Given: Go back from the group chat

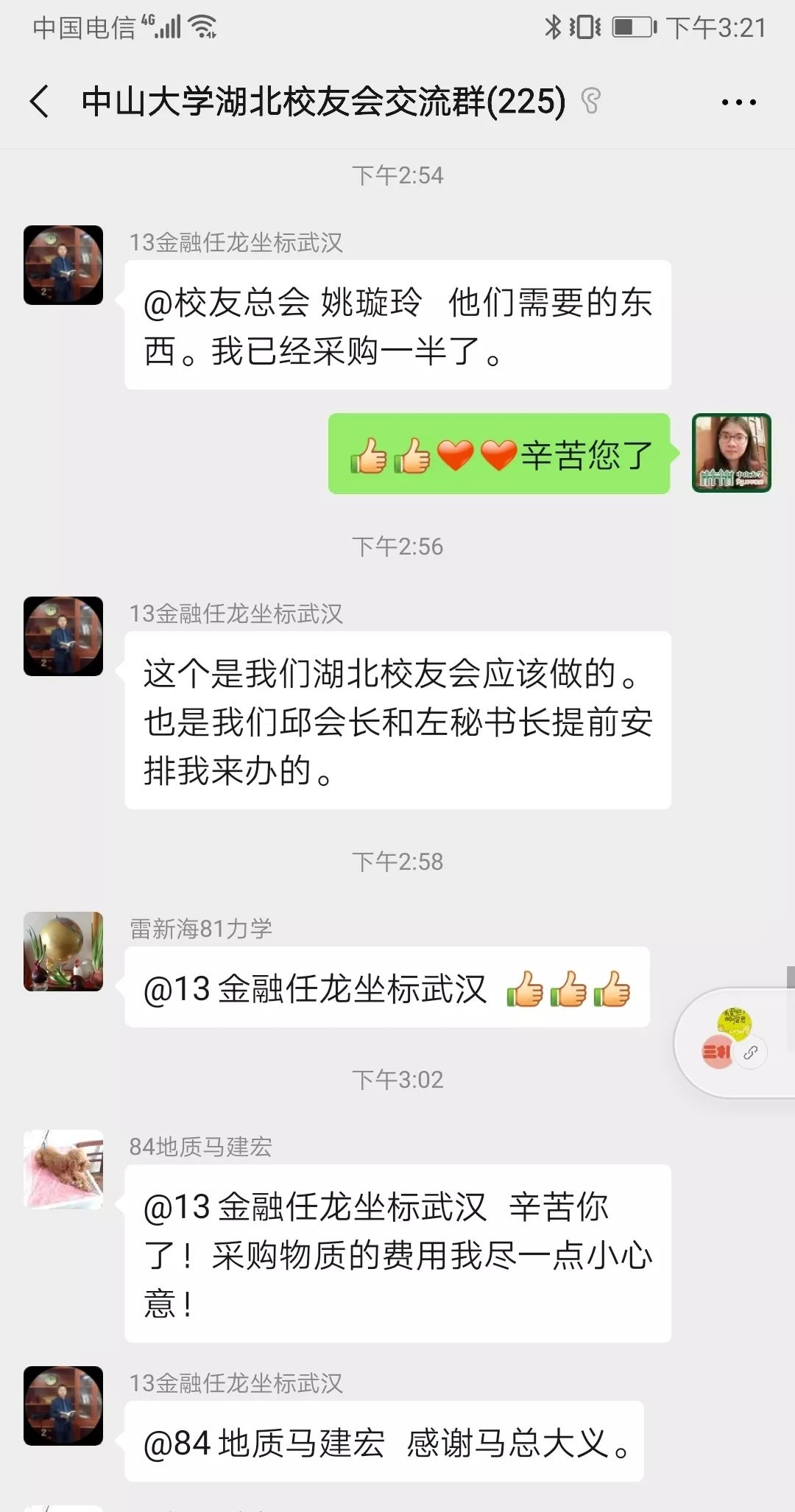Looking at the screenshot, I should (x=40, y=101).
